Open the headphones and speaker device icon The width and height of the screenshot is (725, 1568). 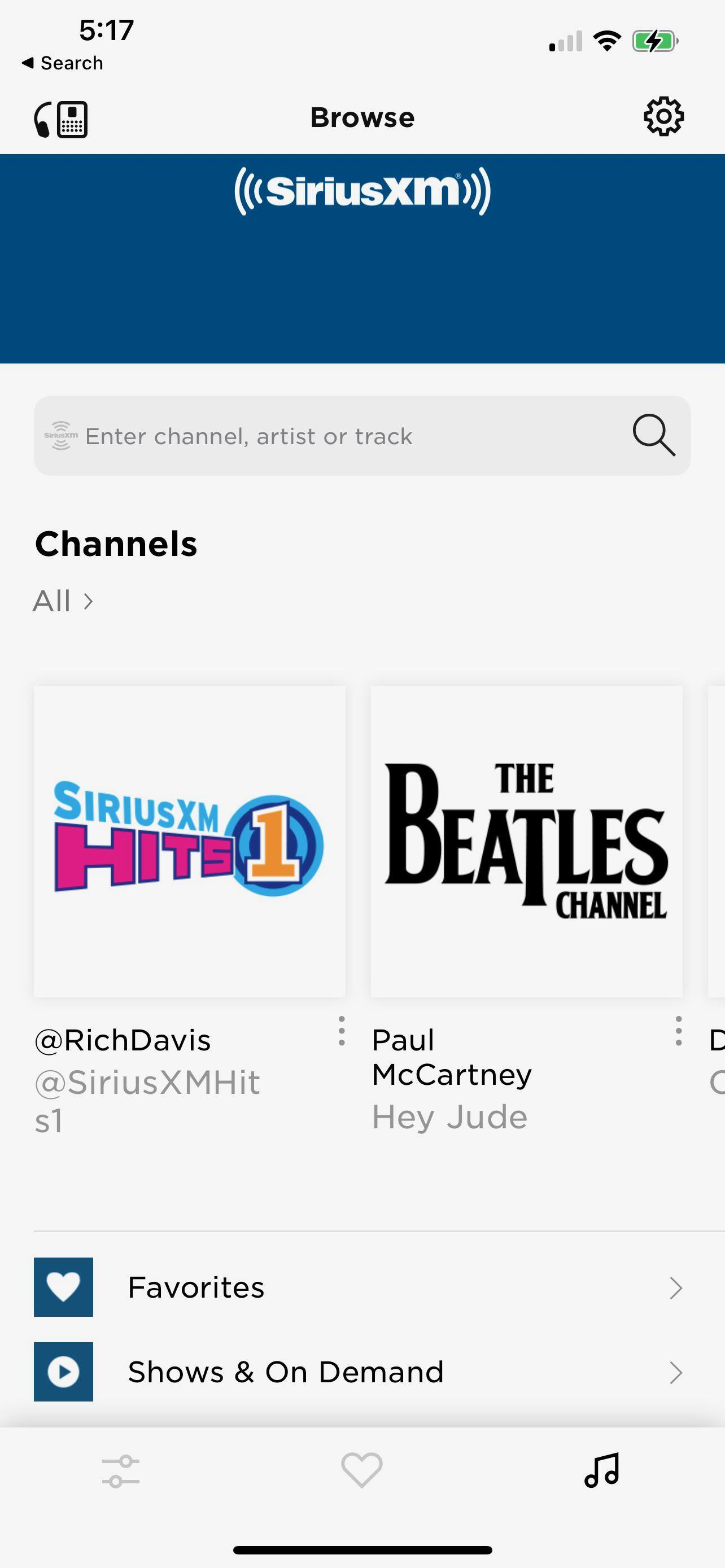(x=61, y=119)
